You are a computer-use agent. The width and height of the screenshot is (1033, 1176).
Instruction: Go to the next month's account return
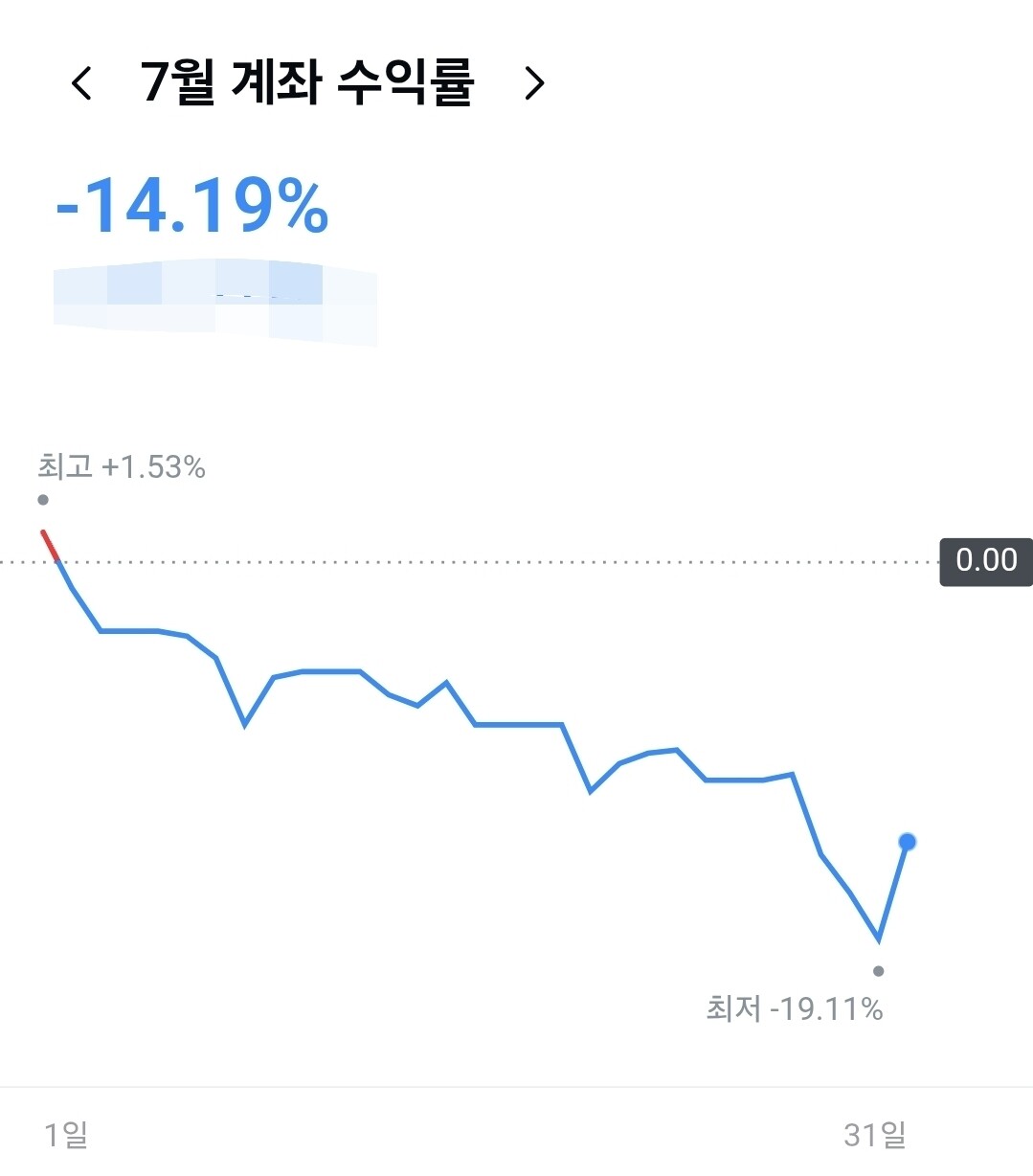534,83
